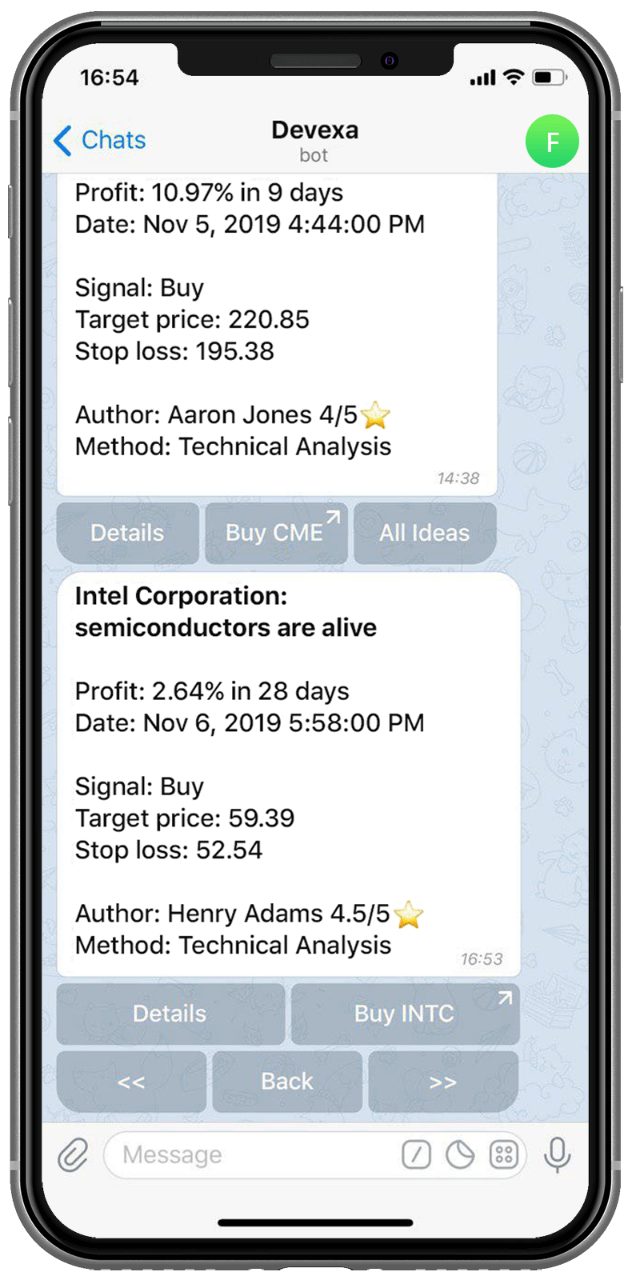Go to next idea with >> button

pos(444,1082)
